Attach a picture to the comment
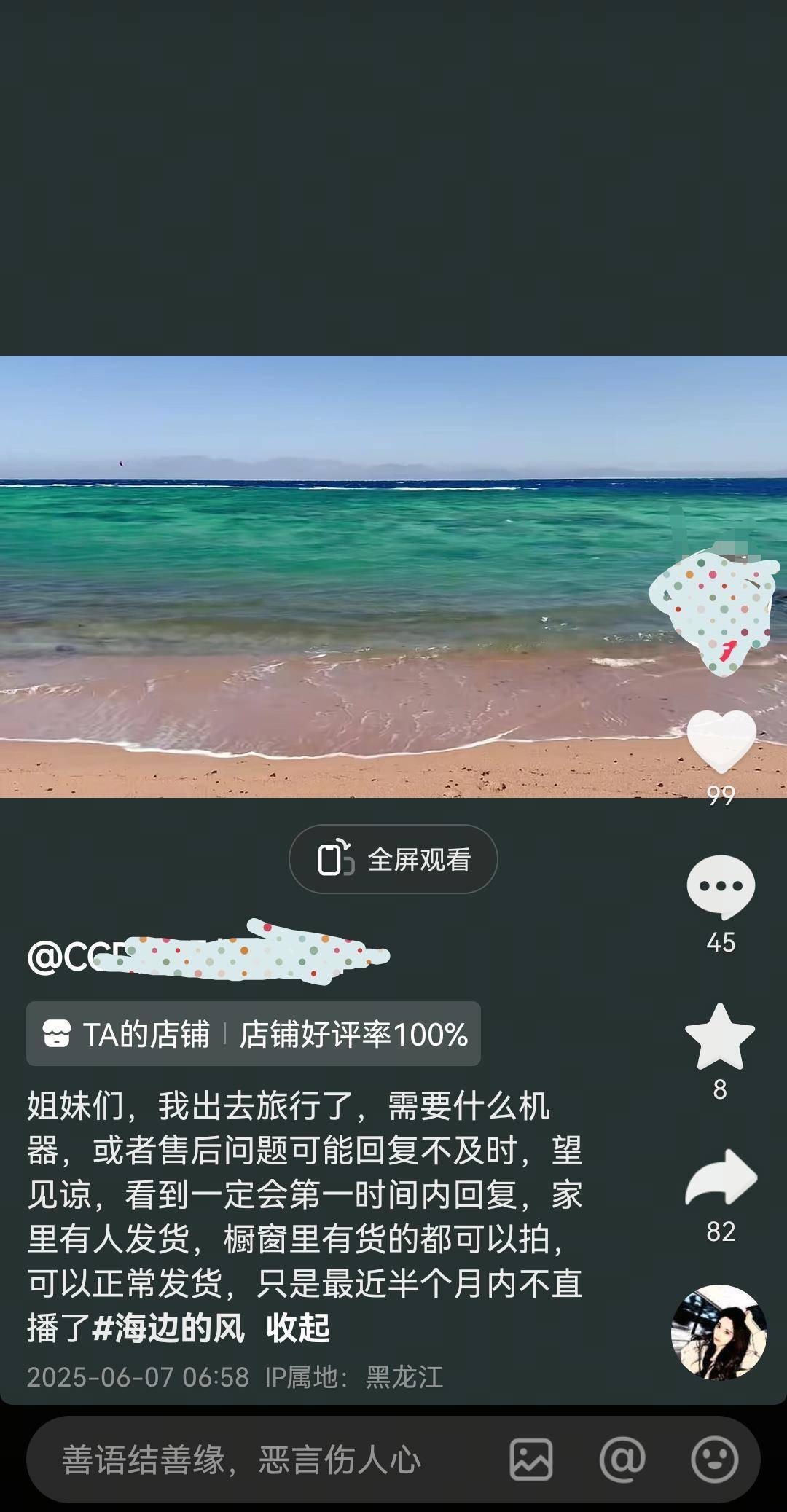This screenshot has width=787, height=1512. (x=530, y=1460)
